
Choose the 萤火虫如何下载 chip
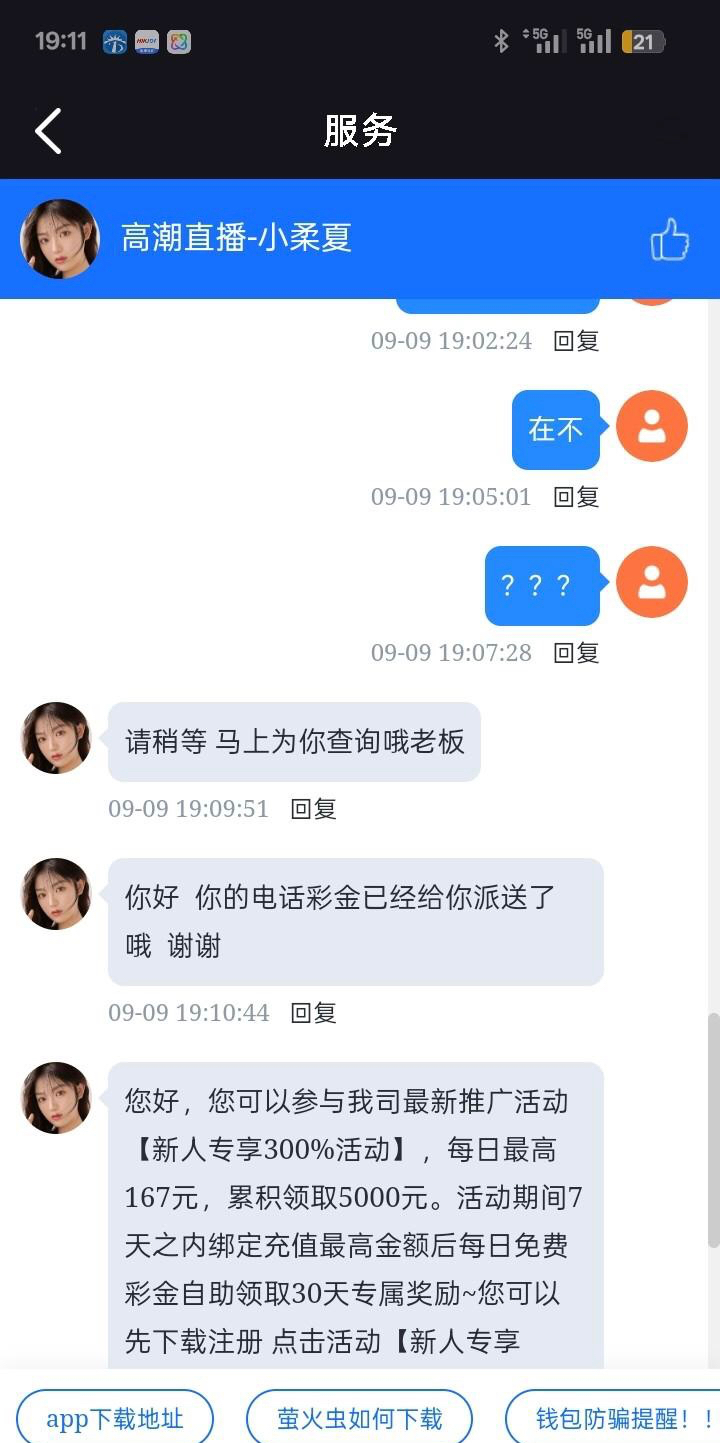359,1418
